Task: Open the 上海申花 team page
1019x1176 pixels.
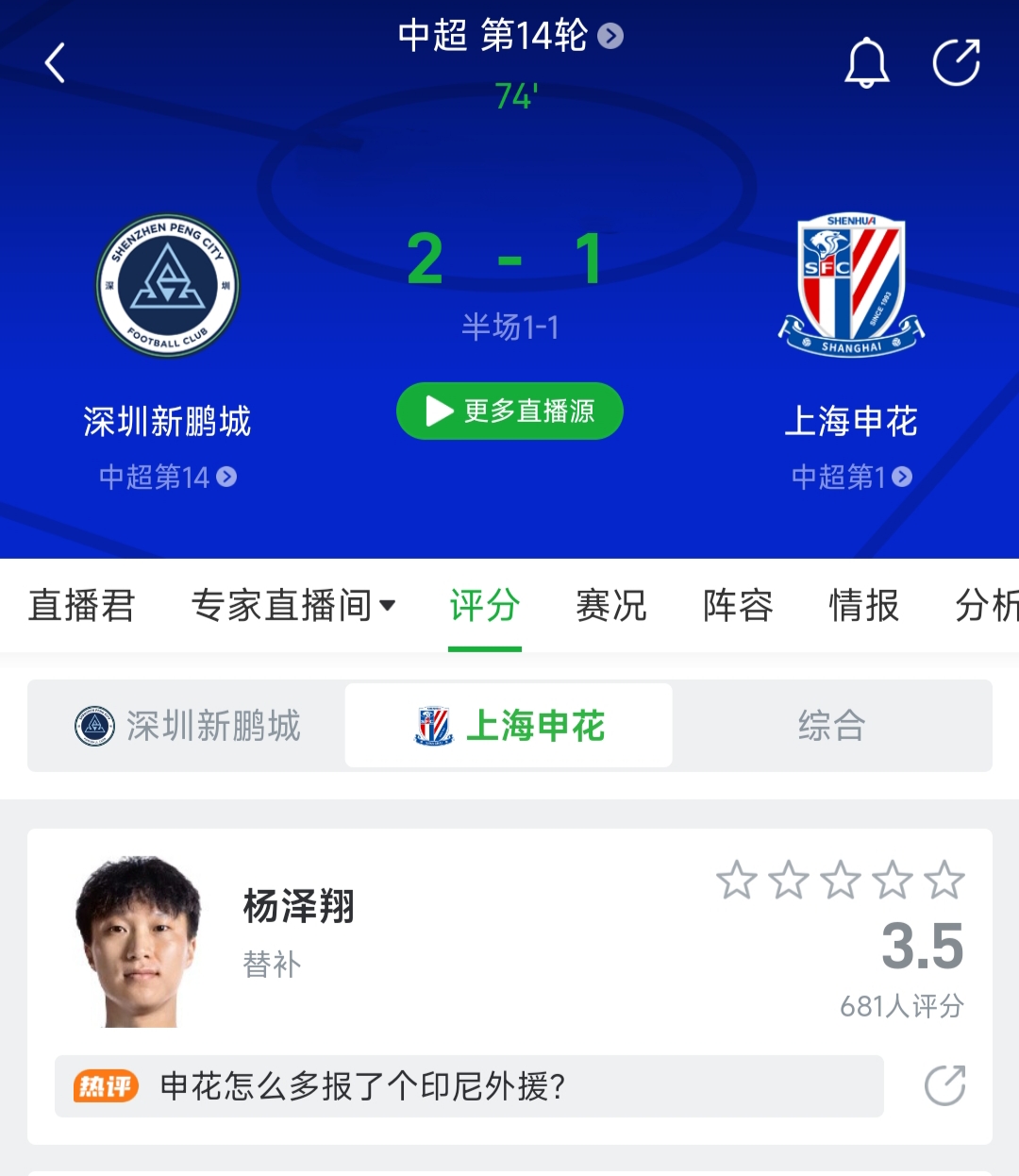Action: point(851,286)
